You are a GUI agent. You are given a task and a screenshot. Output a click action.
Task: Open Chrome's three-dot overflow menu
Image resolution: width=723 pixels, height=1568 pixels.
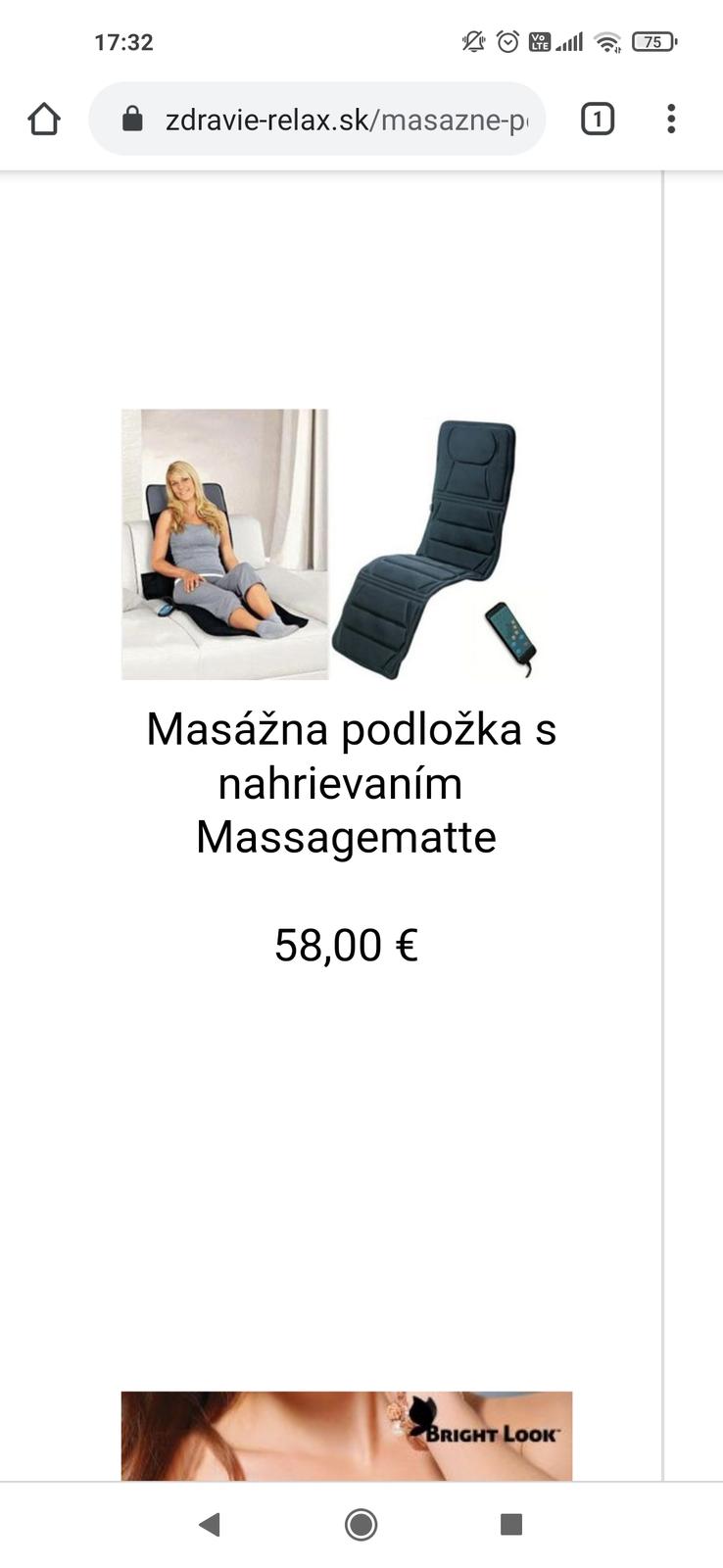pos(670,120)
